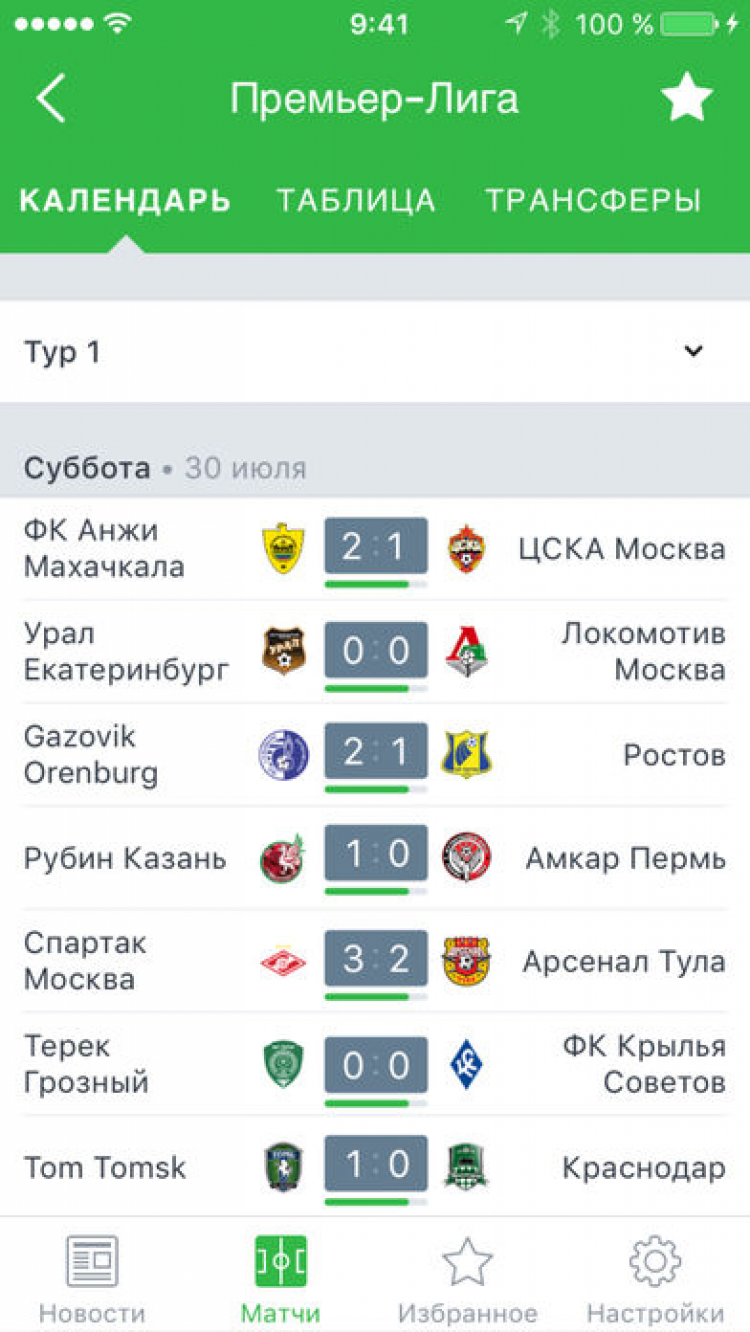750x1332 pixels.
Task: Open the Урал Екатеринбург vs Локомотив Москва match
Action: click(x=375, y=652)
